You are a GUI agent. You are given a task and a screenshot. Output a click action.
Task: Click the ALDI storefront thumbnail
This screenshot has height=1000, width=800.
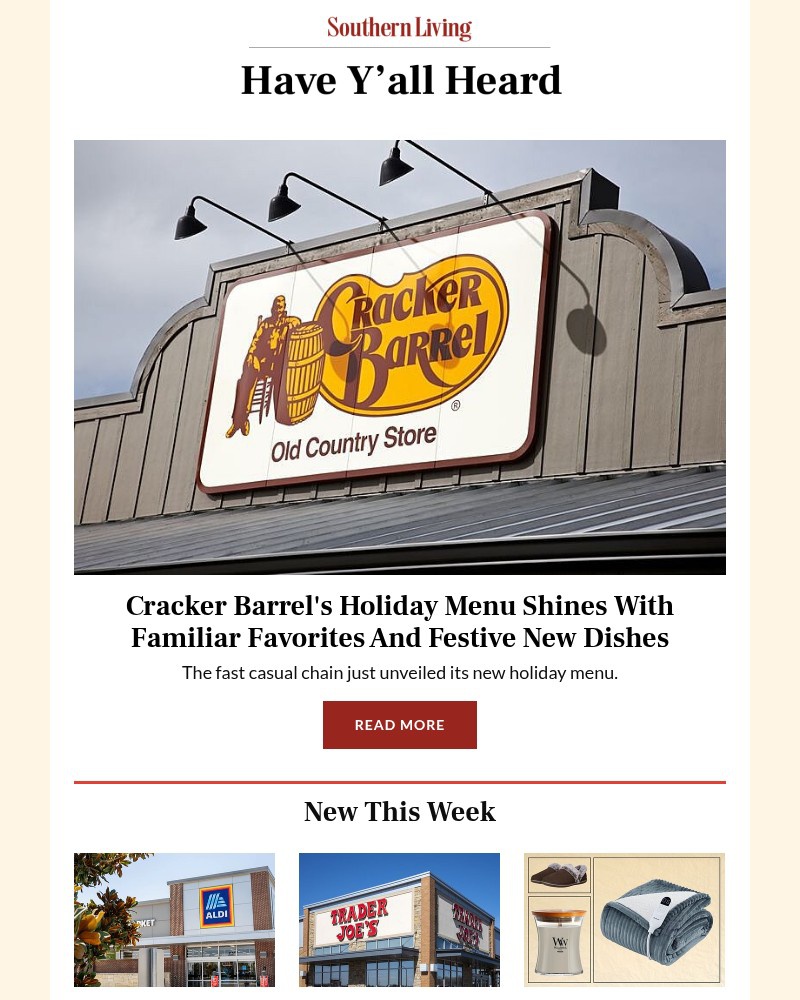174,919
